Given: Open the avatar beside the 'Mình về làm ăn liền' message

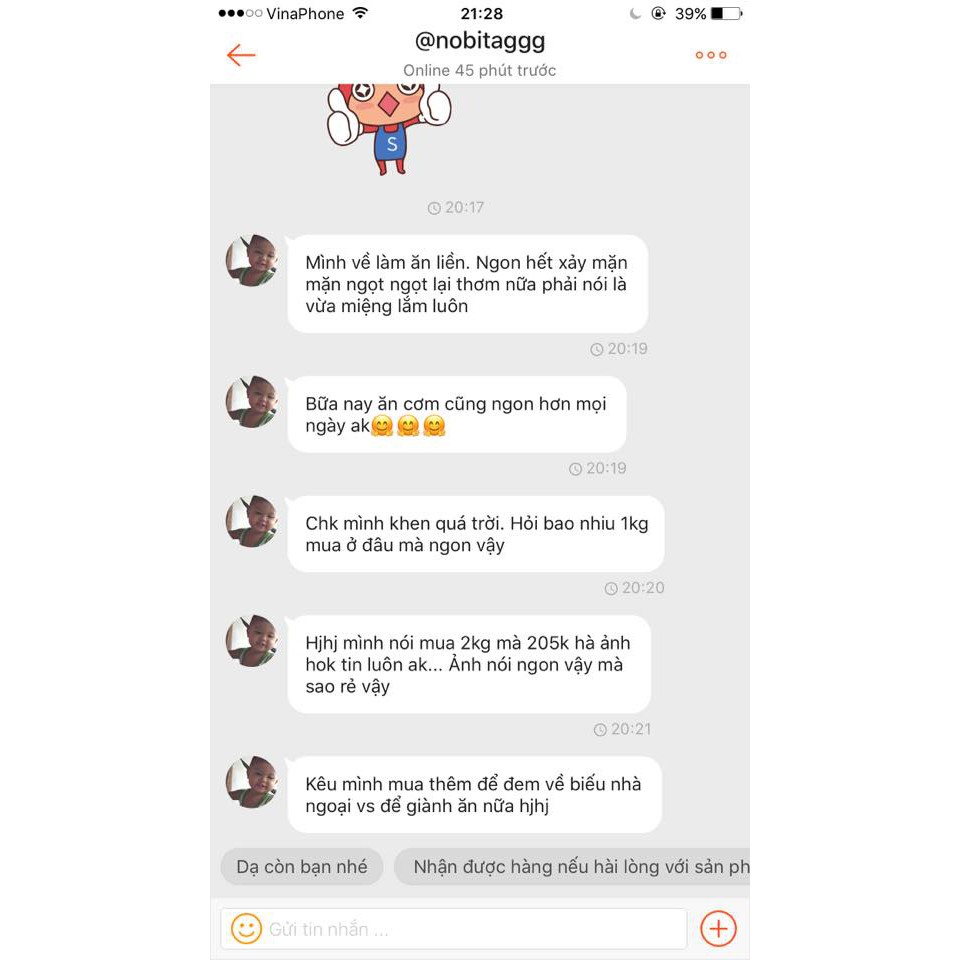Looking at the screenshot, I should (252, 262).
